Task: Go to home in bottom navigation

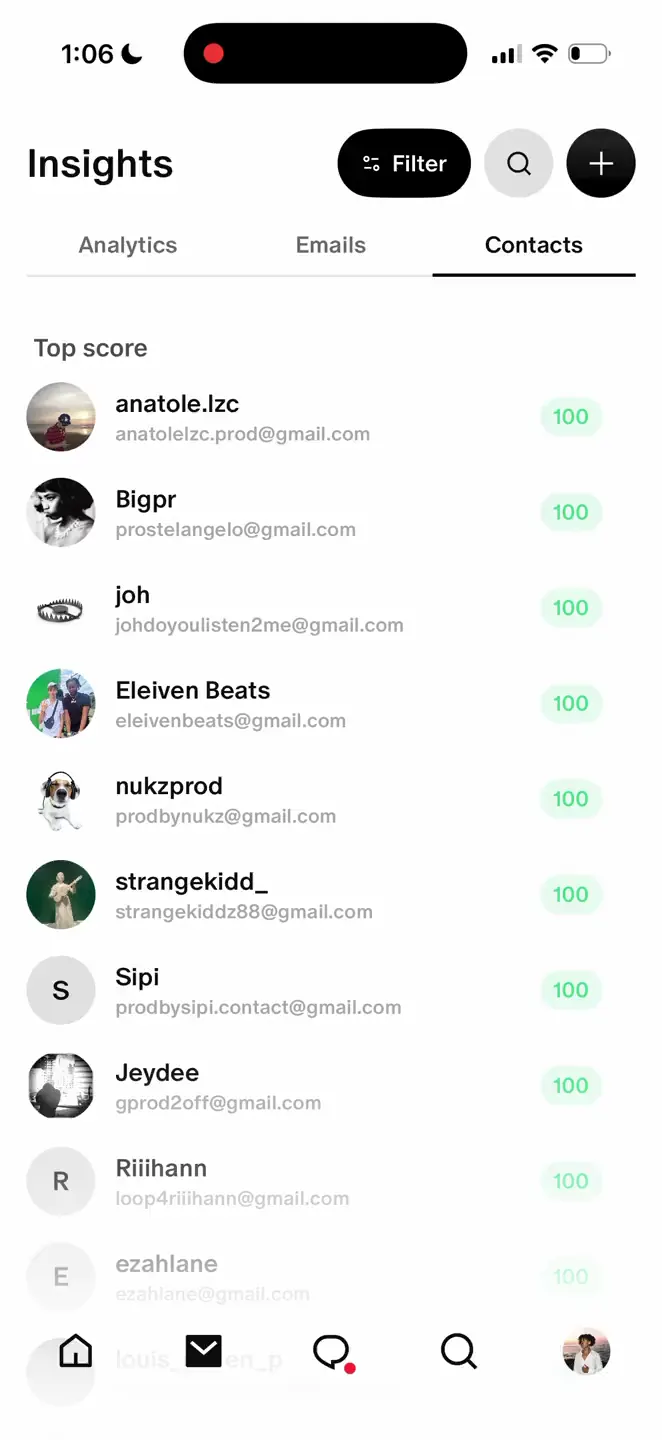Action: 75,1351
